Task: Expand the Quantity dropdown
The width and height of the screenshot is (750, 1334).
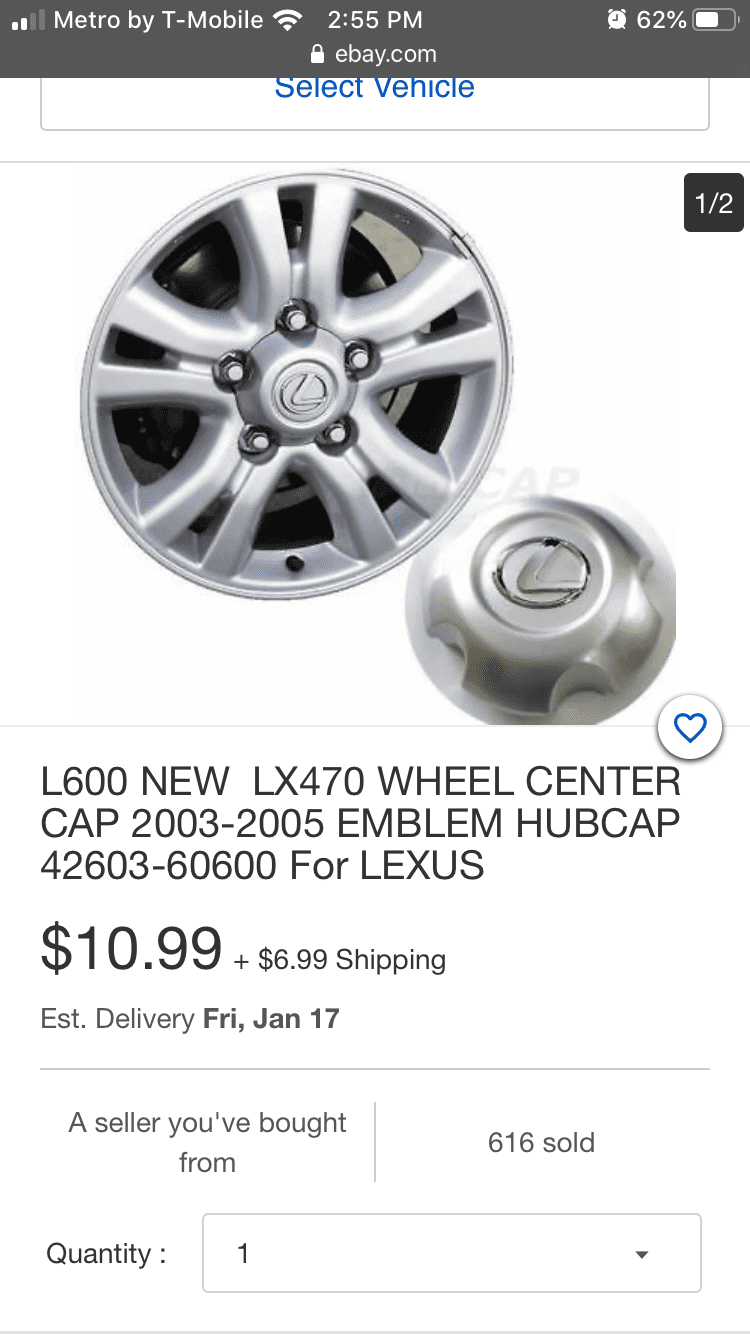Action: [x=452, y=1253]
